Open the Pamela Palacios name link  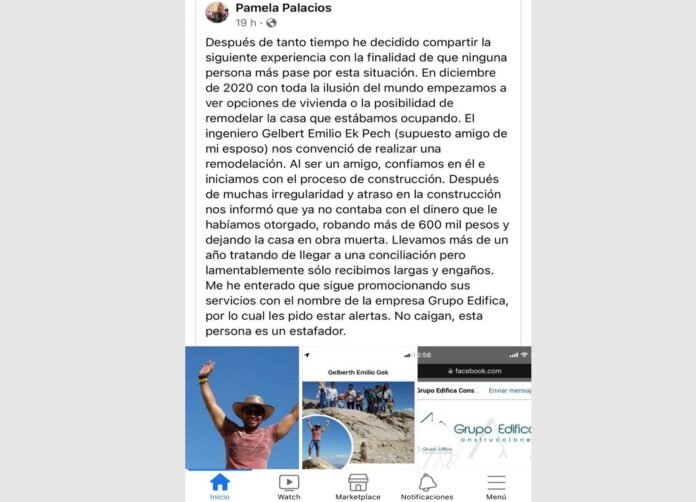[x=283, y=8]
